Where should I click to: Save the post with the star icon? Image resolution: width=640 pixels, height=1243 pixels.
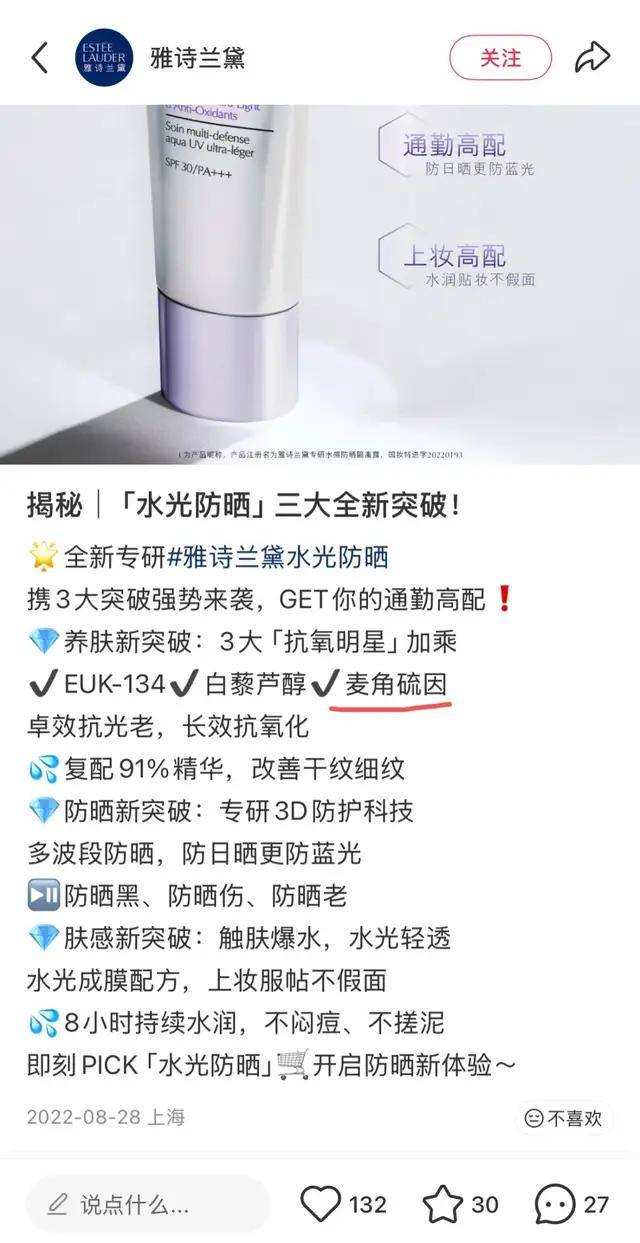pyautogui.click(x=443, y=1204)
